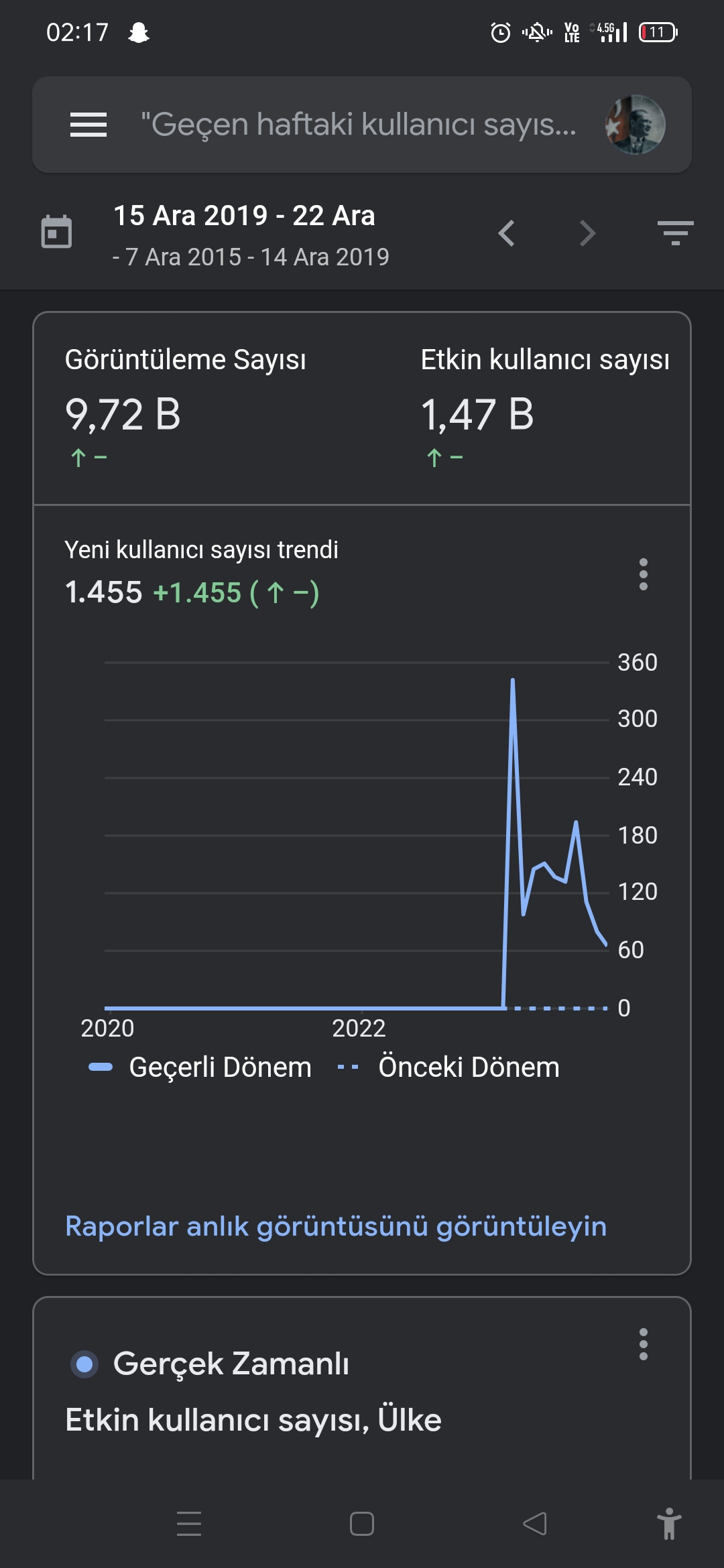Screen dimensions: 724x1568
Task: Go to the system home screen
Action: pos(362,1524)
